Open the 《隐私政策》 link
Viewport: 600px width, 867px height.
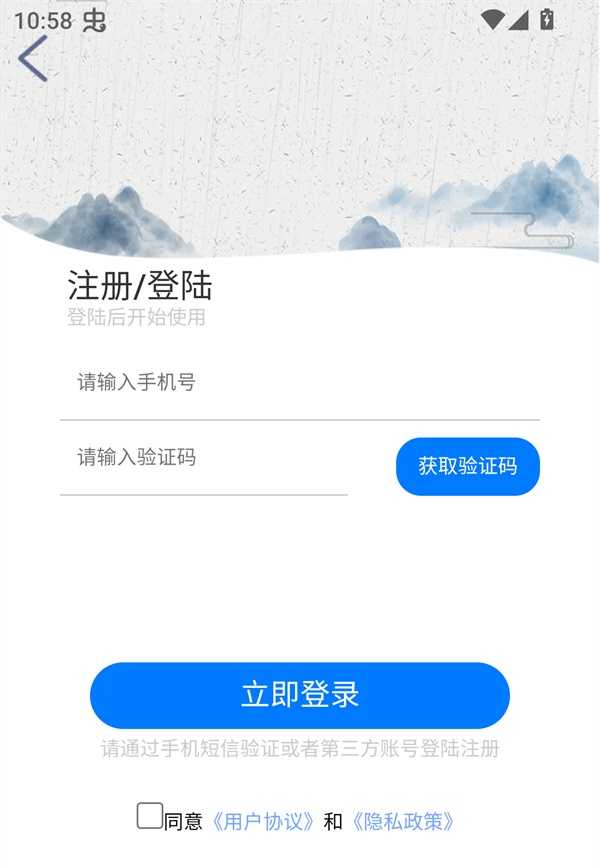pyautogui.click(x=403, y=822)
